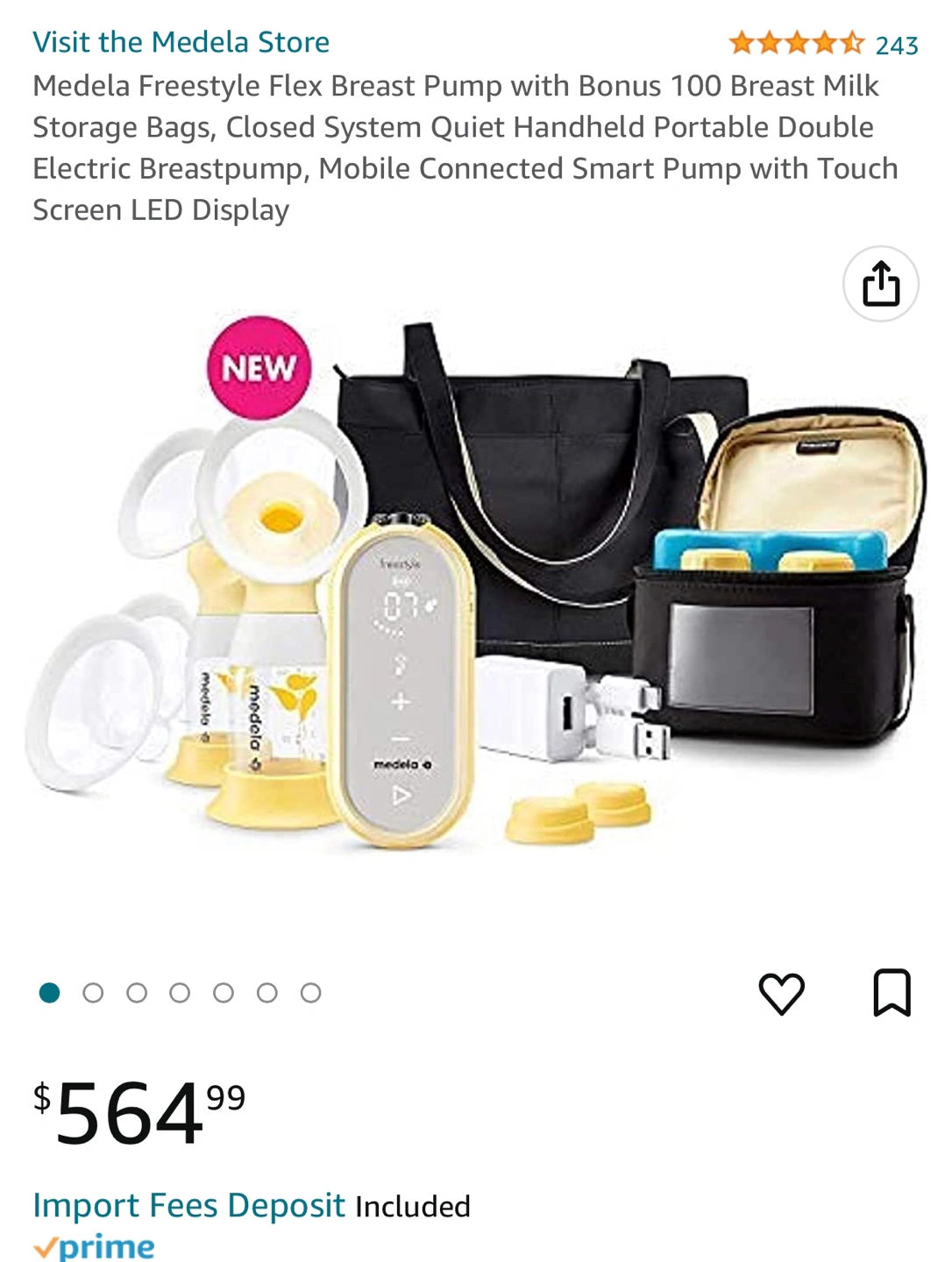This screenshot has height=1262, width=952.
Task: Jump to second product image dot
Action: [93, 993]
